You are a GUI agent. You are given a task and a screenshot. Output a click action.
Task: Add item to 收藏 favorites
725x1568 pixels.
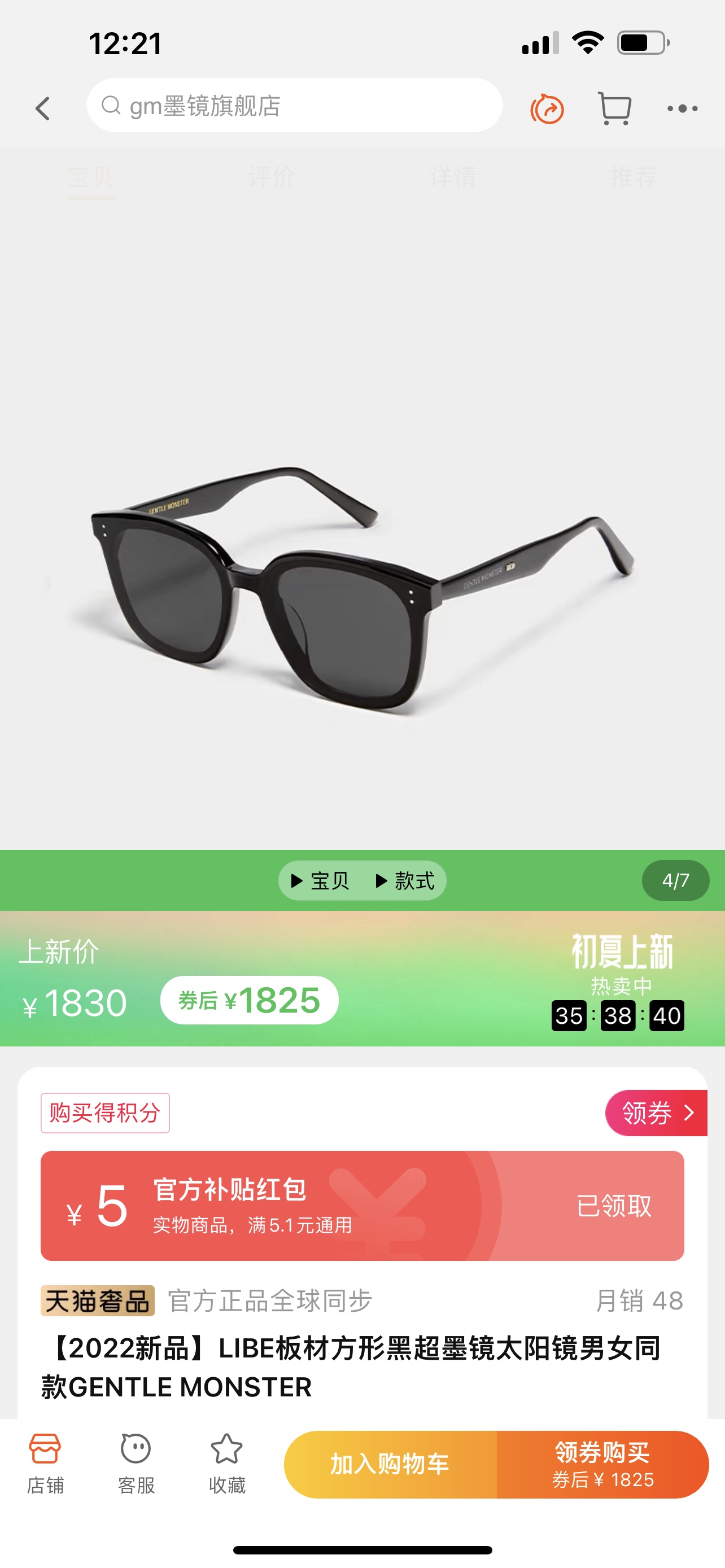tap(226, 1464)
